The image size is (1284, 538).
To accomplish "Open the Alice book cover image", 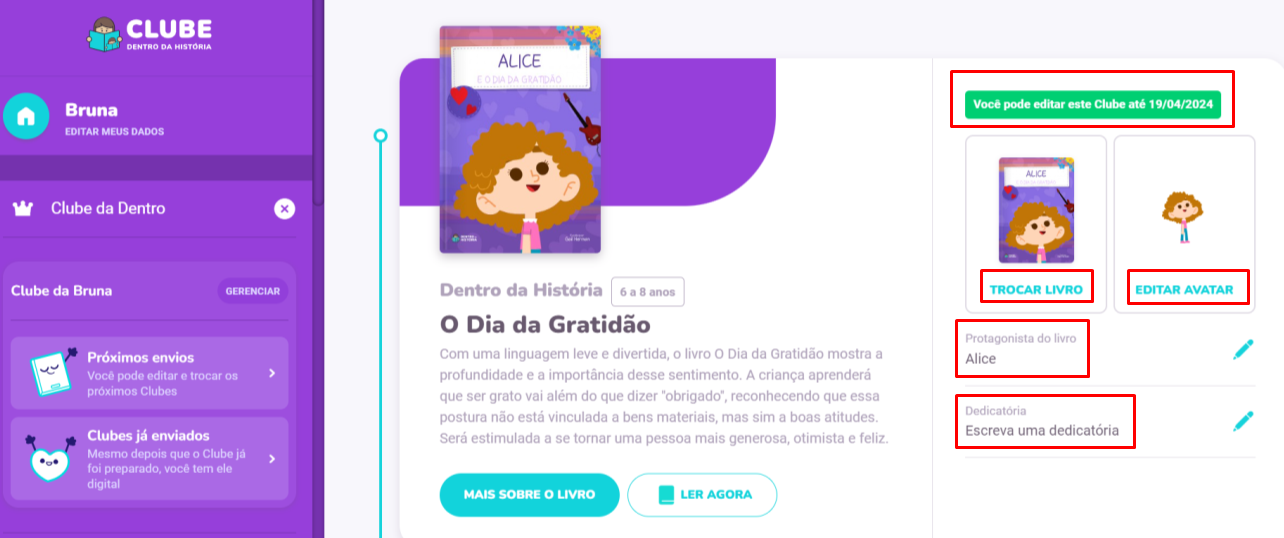I will coord(520,140).
